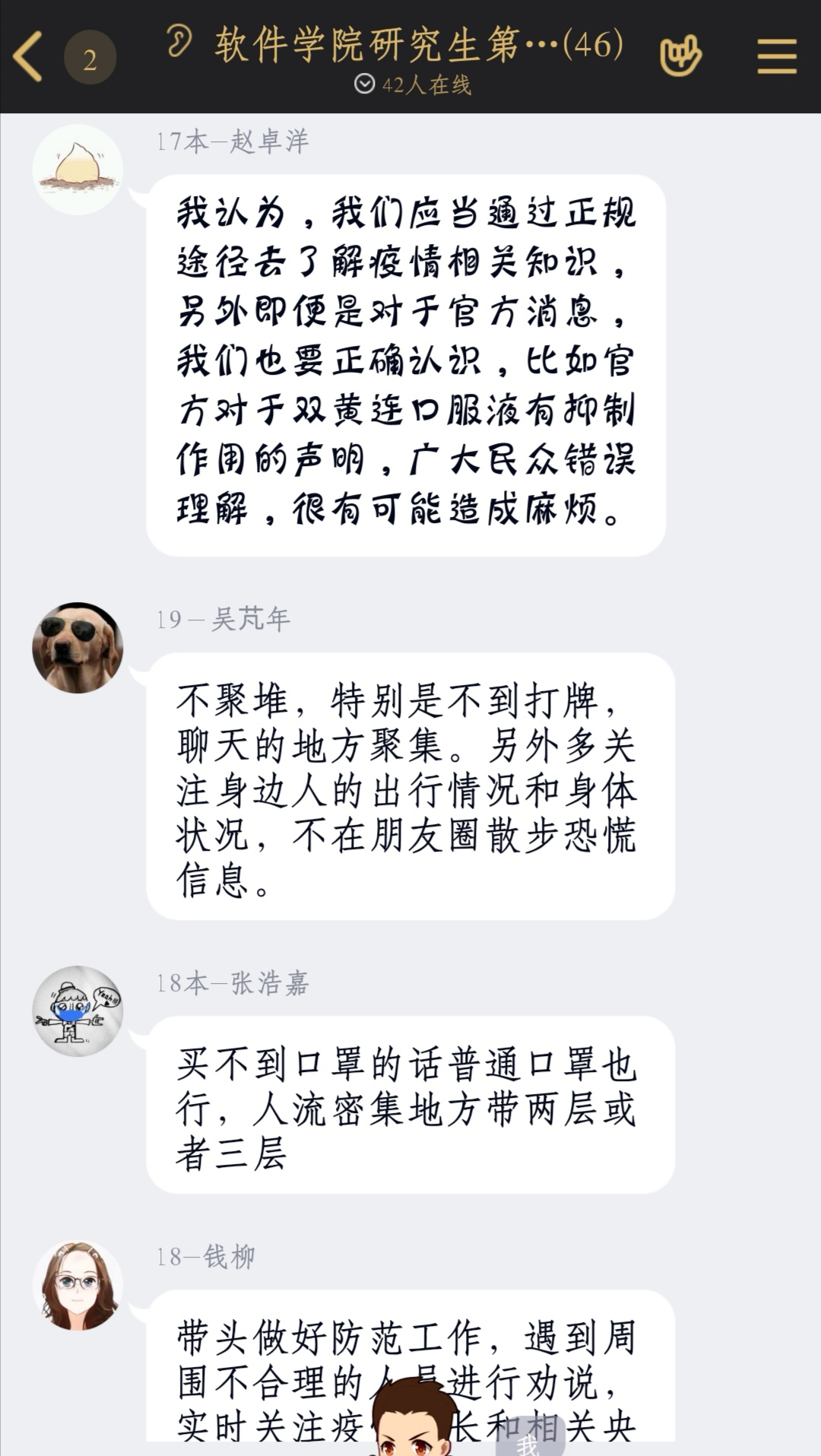
Task: Open 赵卓洋's profile avatar
Action: 78,170
